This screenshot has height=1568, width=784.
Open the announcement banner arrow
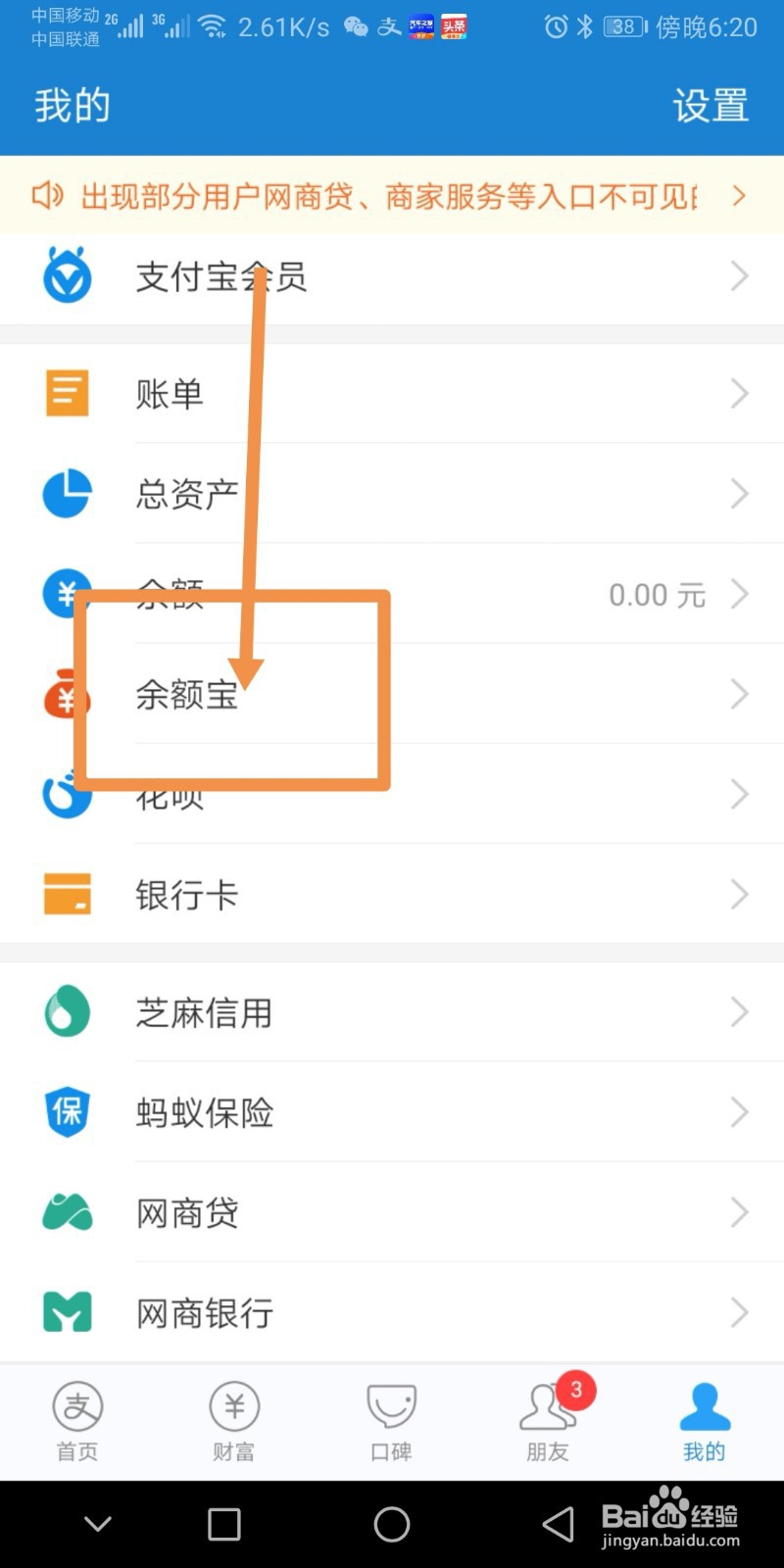coord(740,196)
